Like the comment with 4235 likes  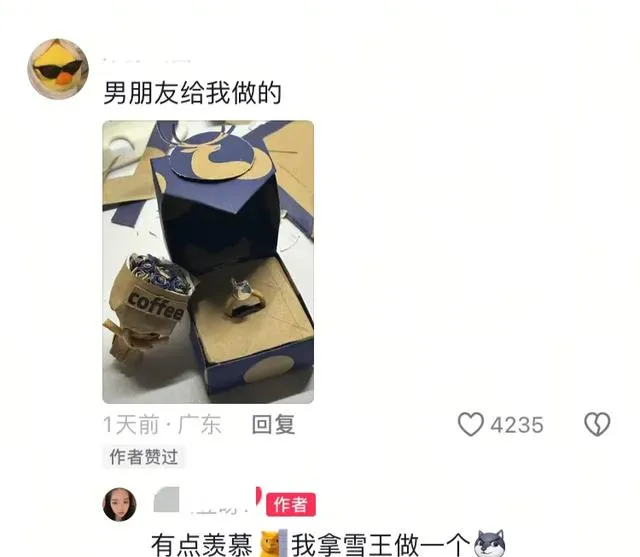point(471,425)
